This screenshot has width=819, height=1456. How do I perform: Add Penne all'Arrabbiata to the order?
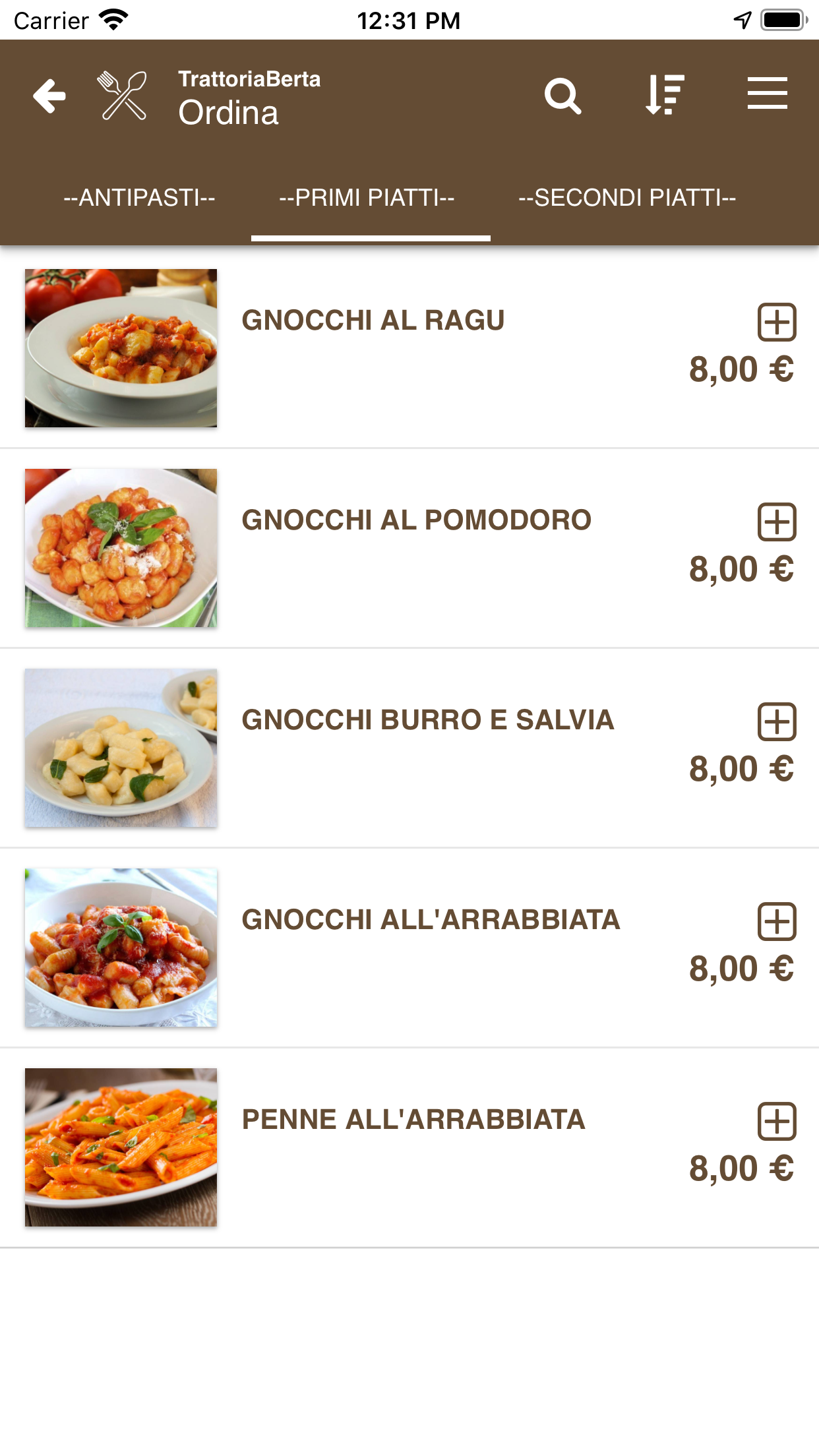tap(777, 1121)
